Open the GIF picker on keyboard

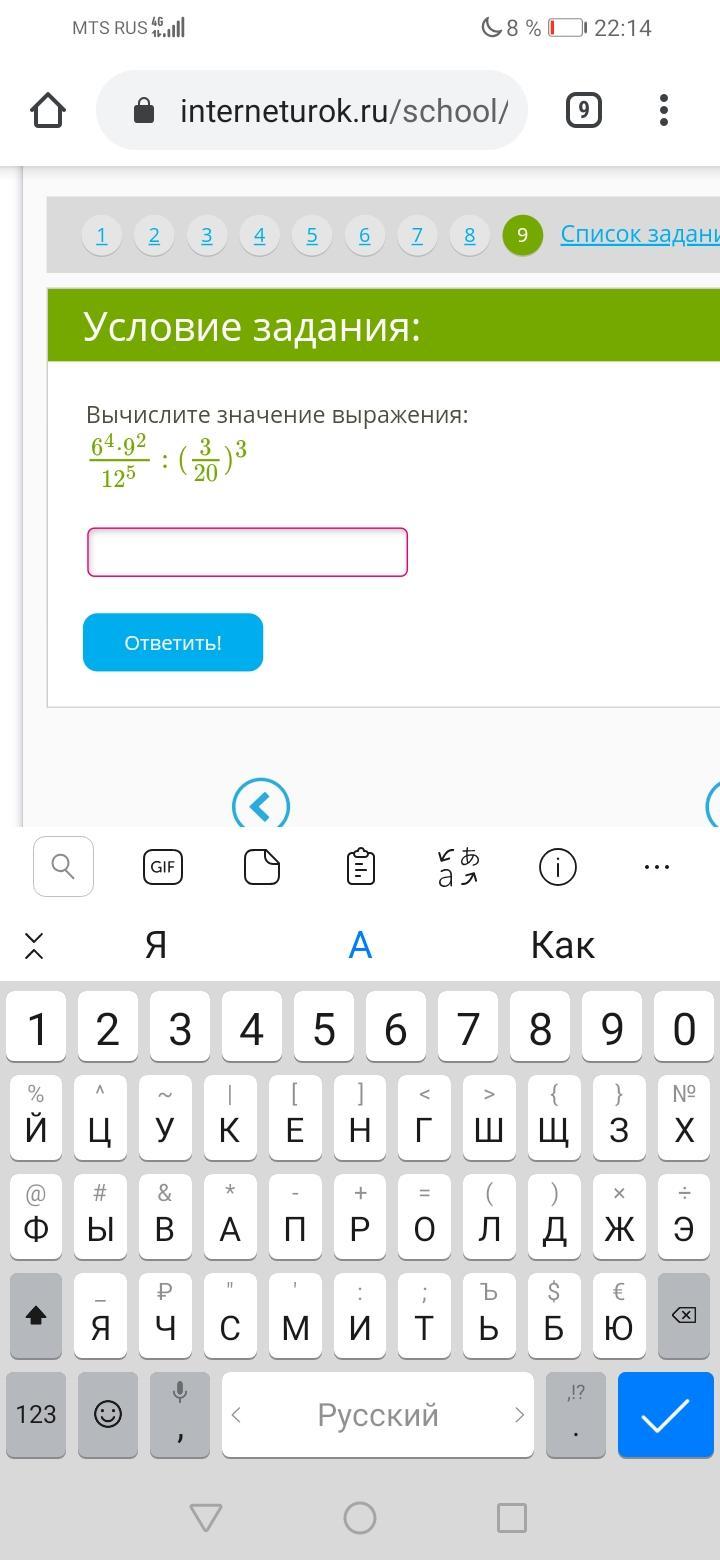tap(162, 866)
